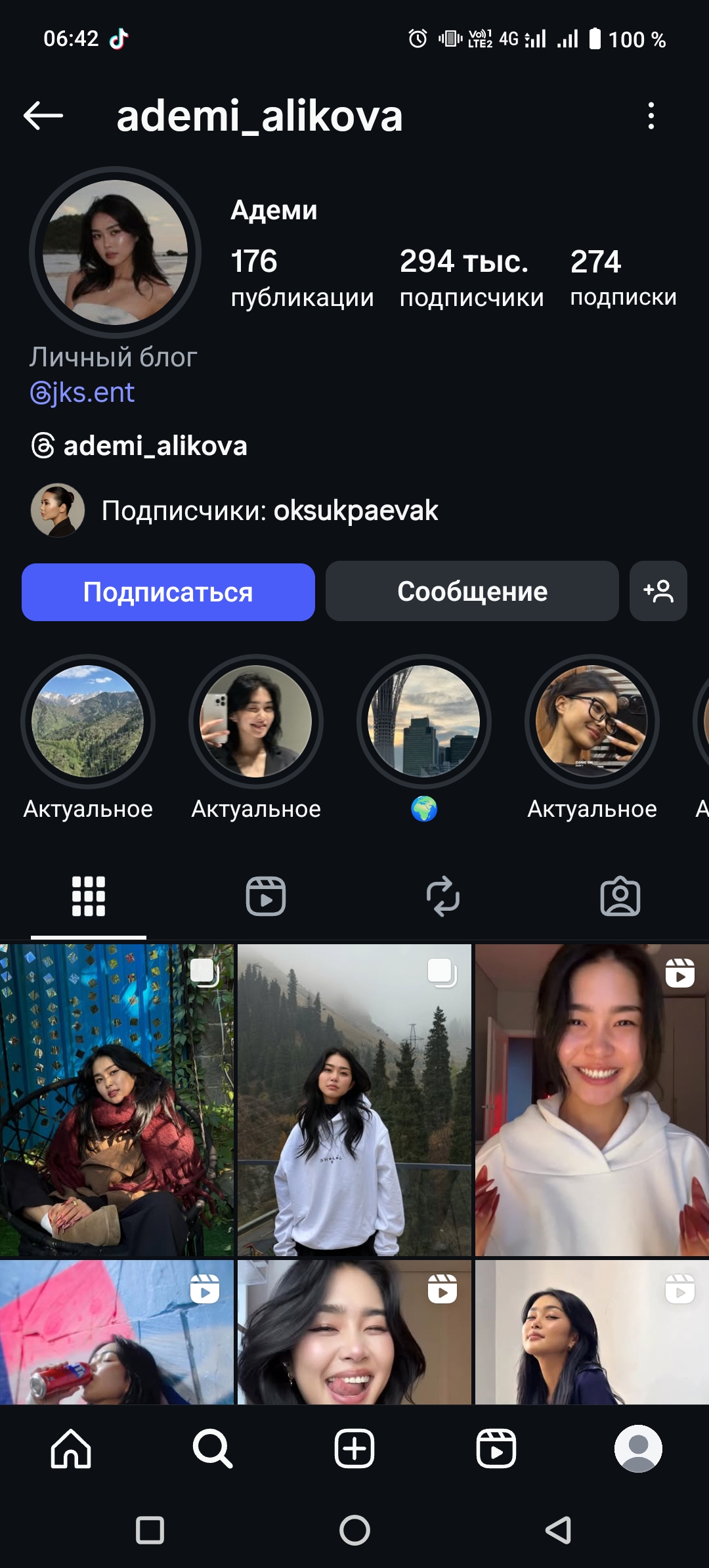
Task: Switch to the tagged photos tab
Action: [x=620, y=896]
